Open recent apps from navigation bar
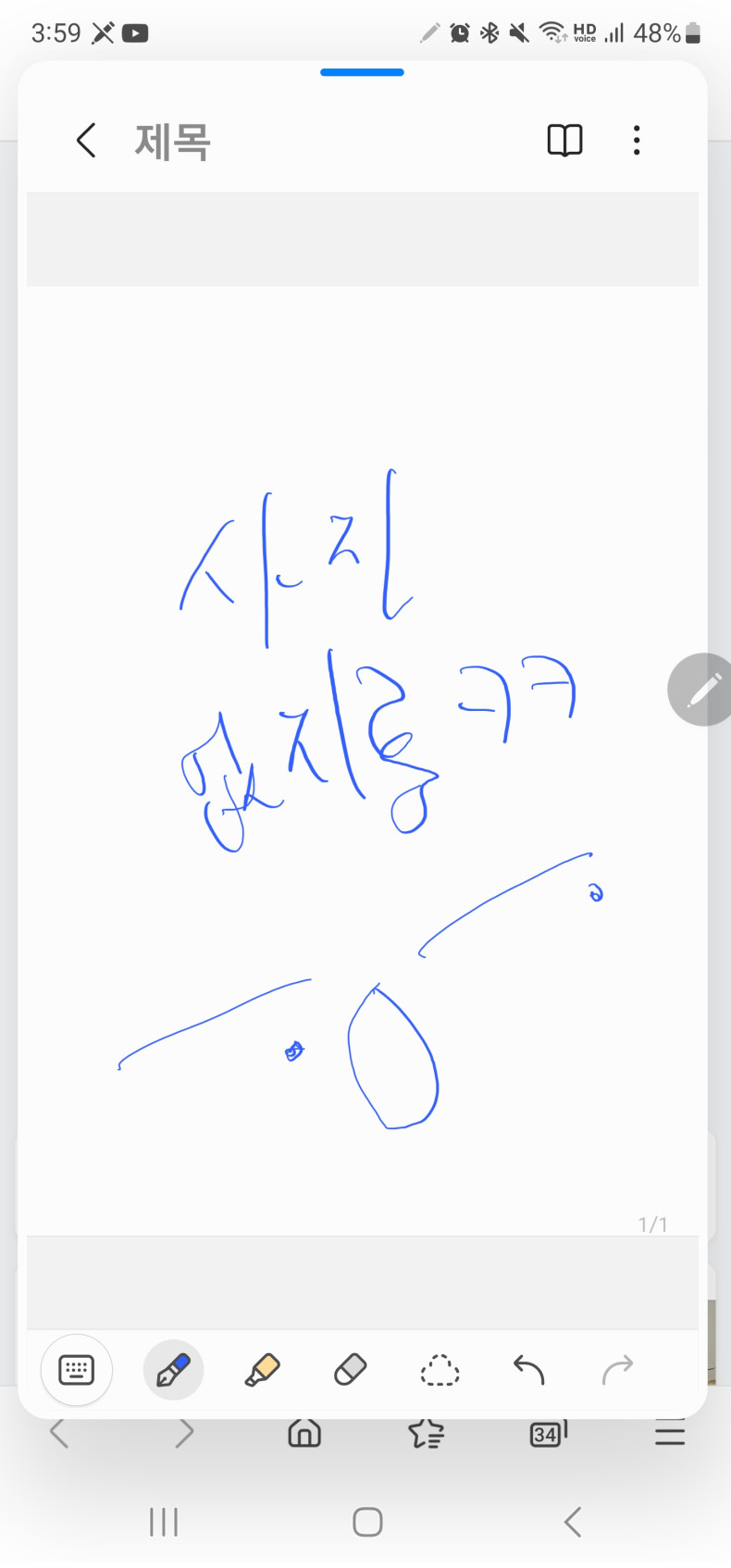Viewport: 731px width, 1568px height. (x=164, y=1522)
